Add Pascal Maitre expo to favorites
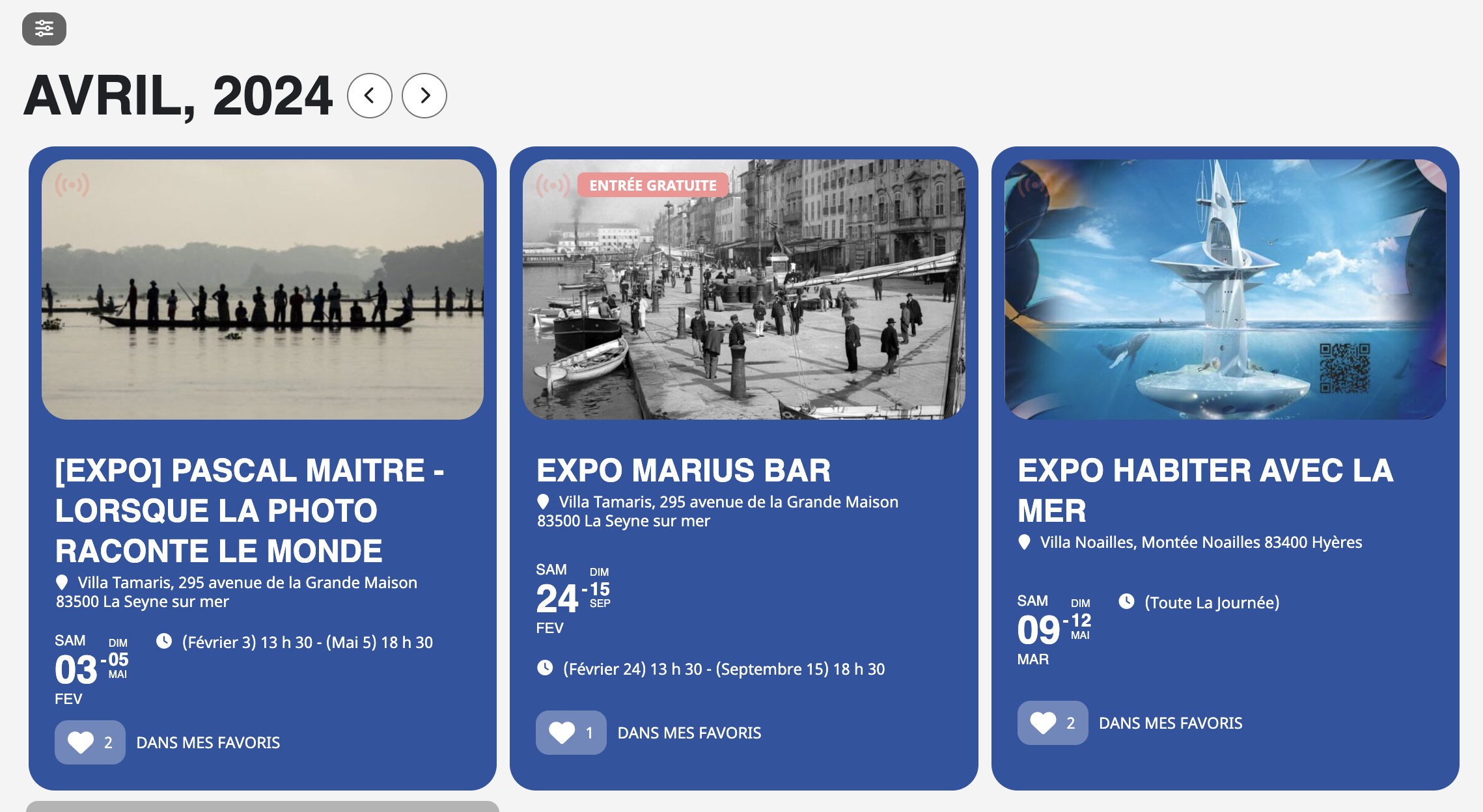 pyautogui.click(x=90, y=742)
